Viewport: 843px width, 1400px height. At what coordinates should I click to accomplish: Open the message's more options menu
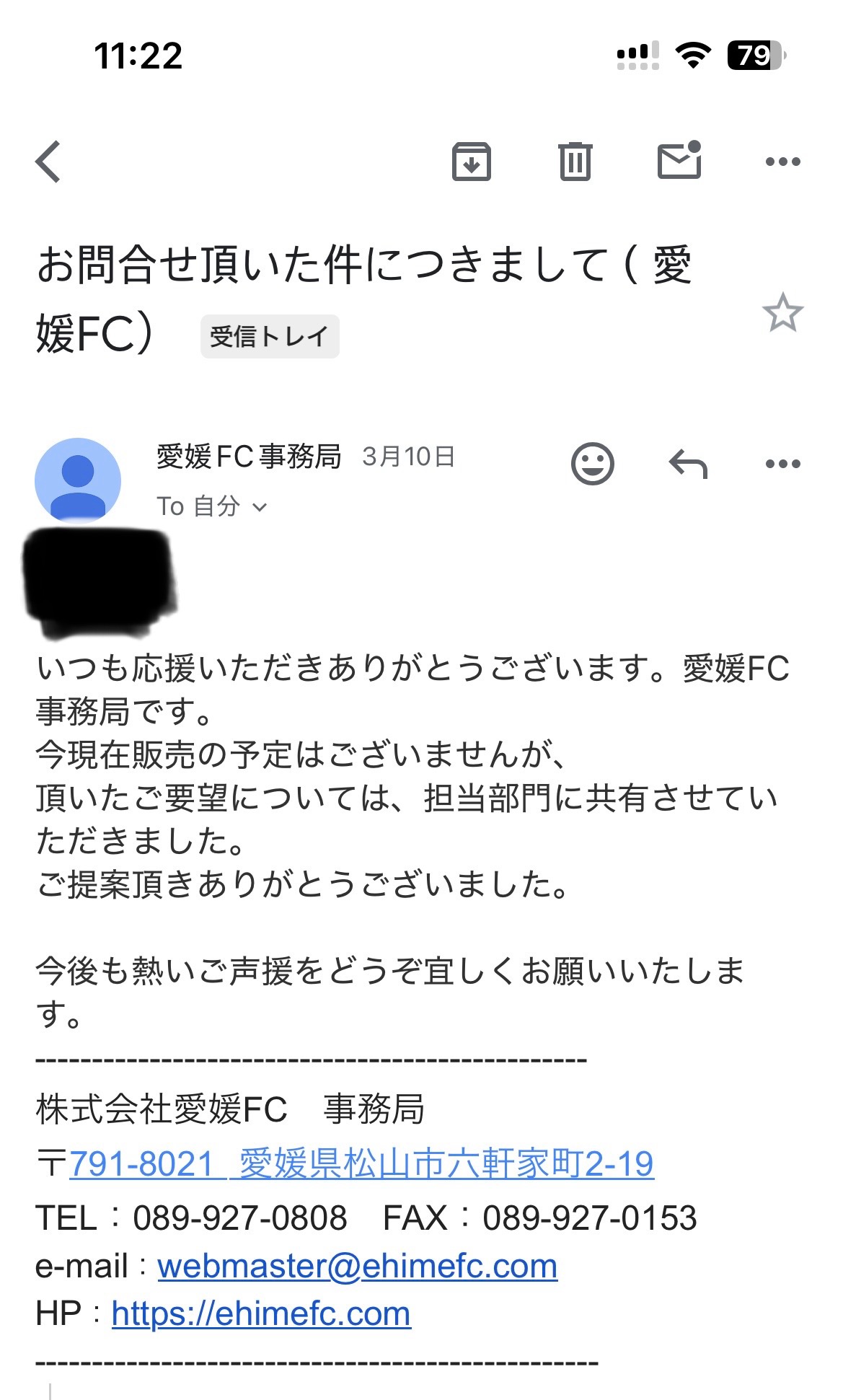(x=782, y=464)
